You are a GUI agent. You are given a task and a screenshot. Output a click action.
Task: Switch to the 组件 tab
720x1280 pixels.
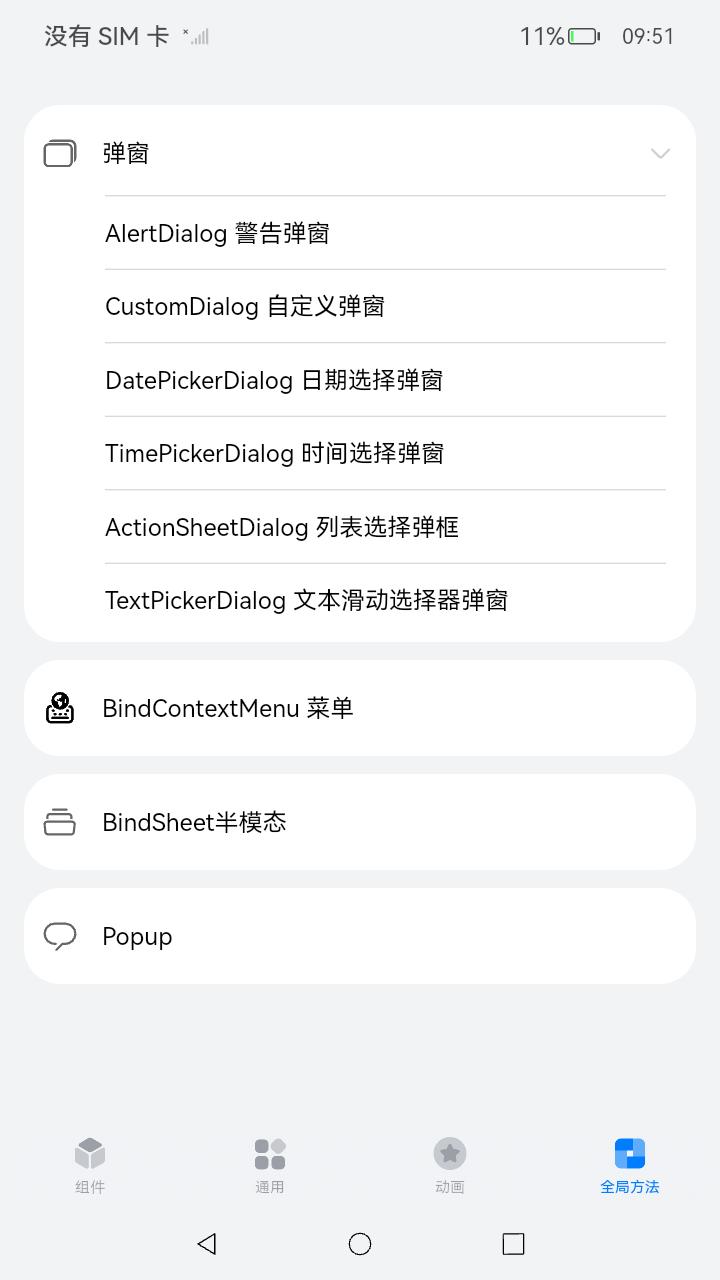pos(90,1165)
